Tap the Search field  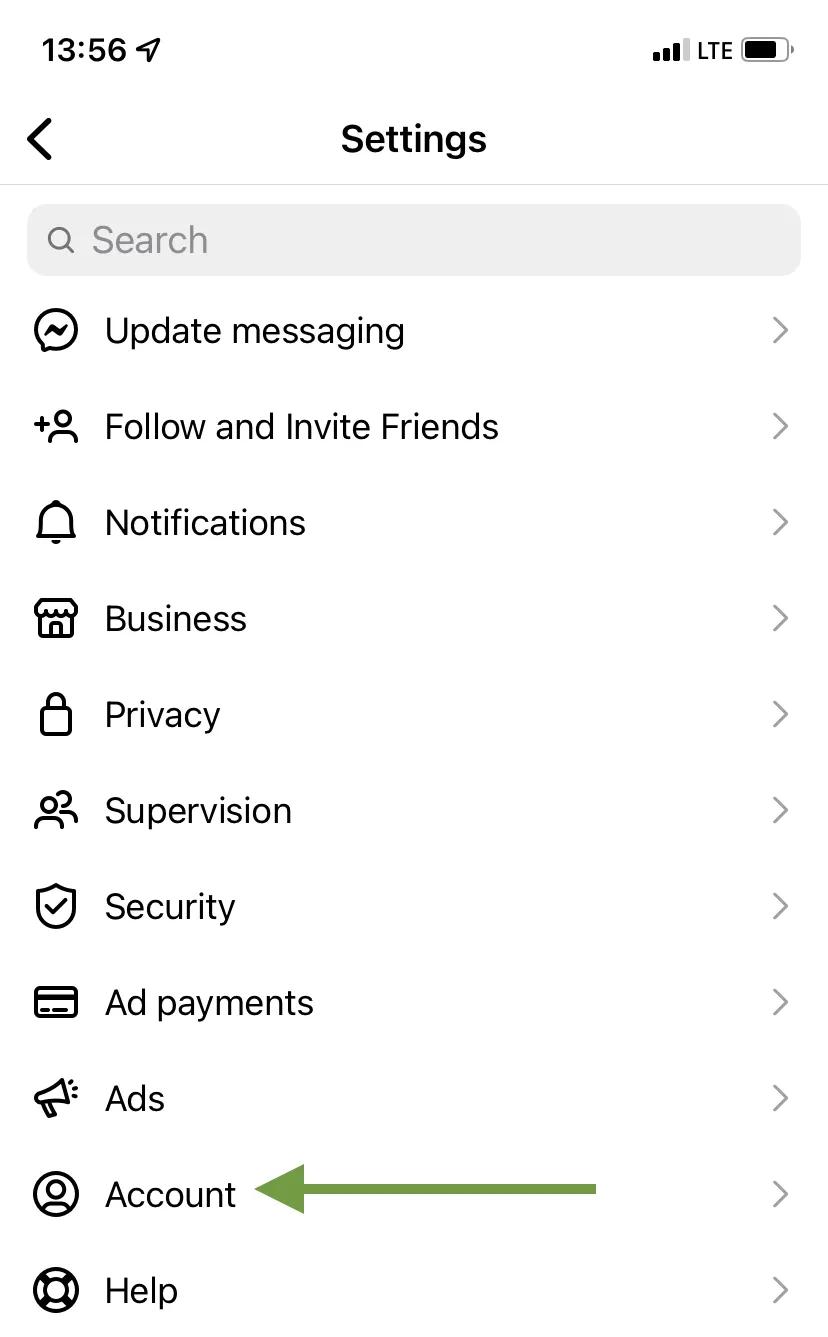pos(413,240)
